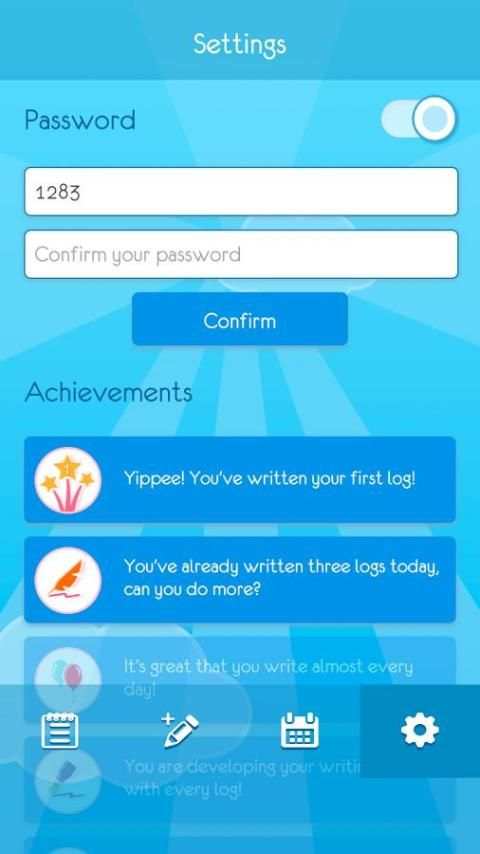Tap the Confirm button
Screen dimensions: 480x854
point(240,319)
